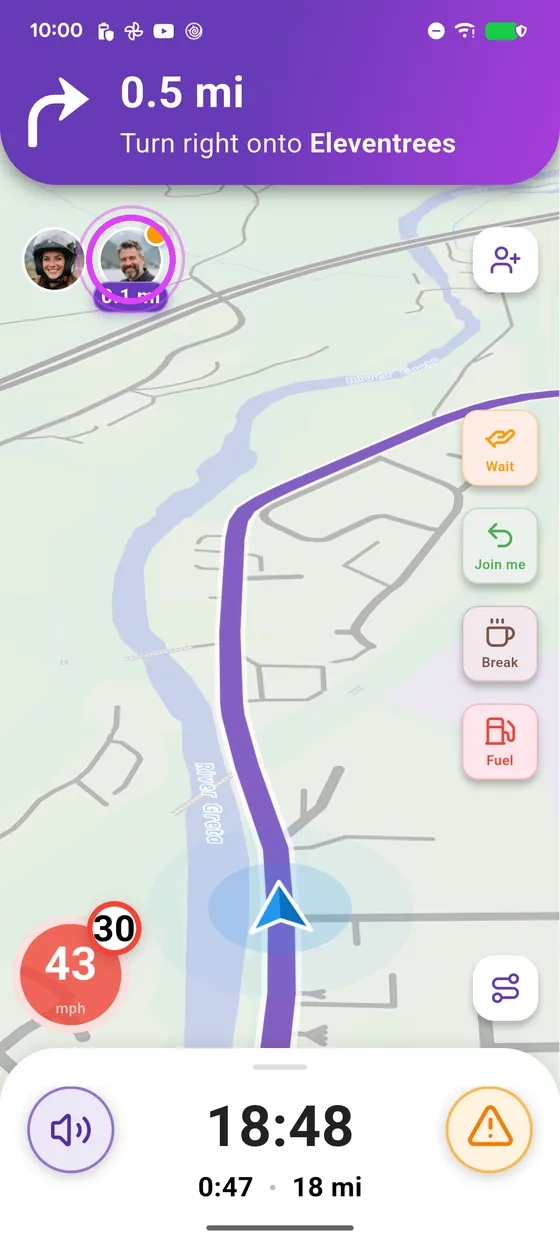560x1244 pixels.
Task: Send the Wait signal to the group
Action: (500, 448)
